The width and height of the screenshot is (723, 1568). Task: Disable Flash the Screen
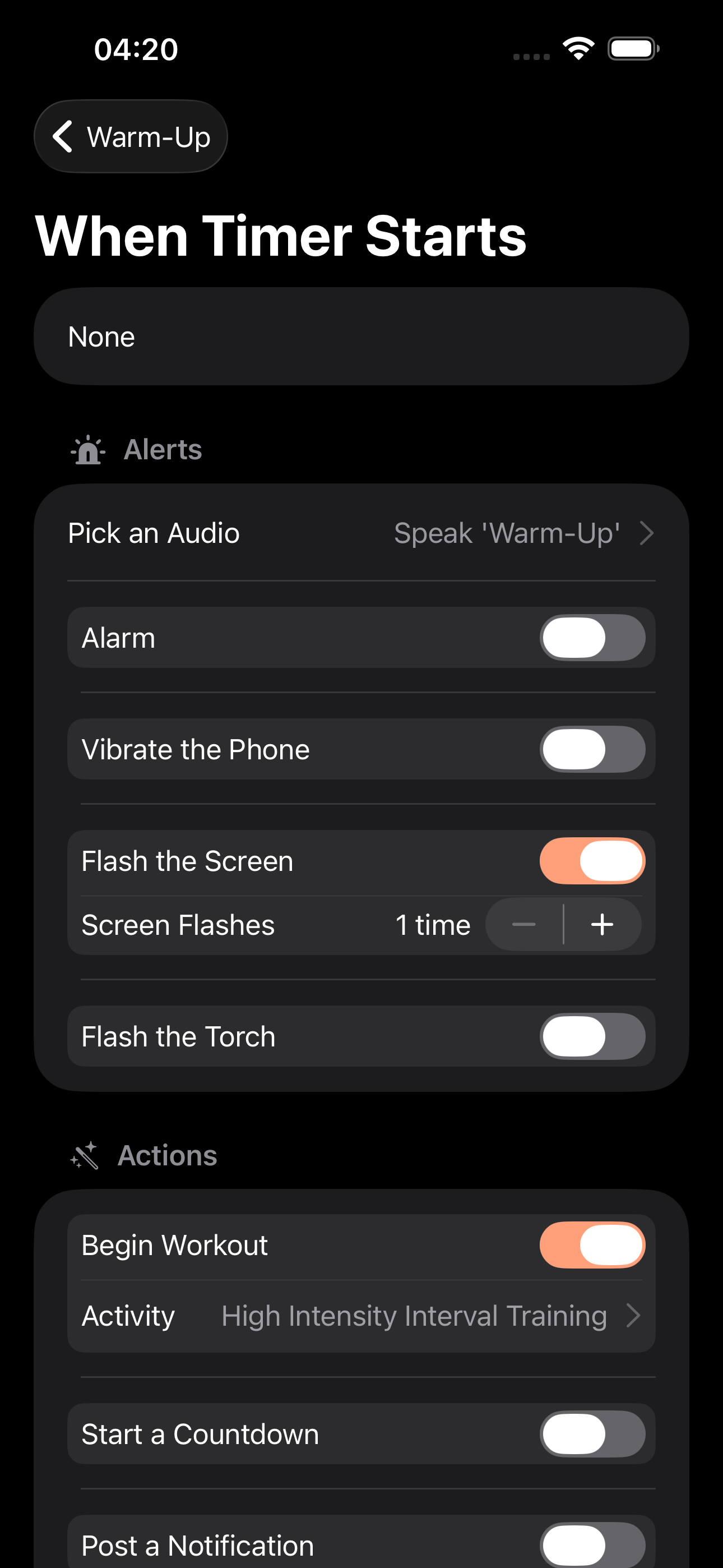click(592, 861)
